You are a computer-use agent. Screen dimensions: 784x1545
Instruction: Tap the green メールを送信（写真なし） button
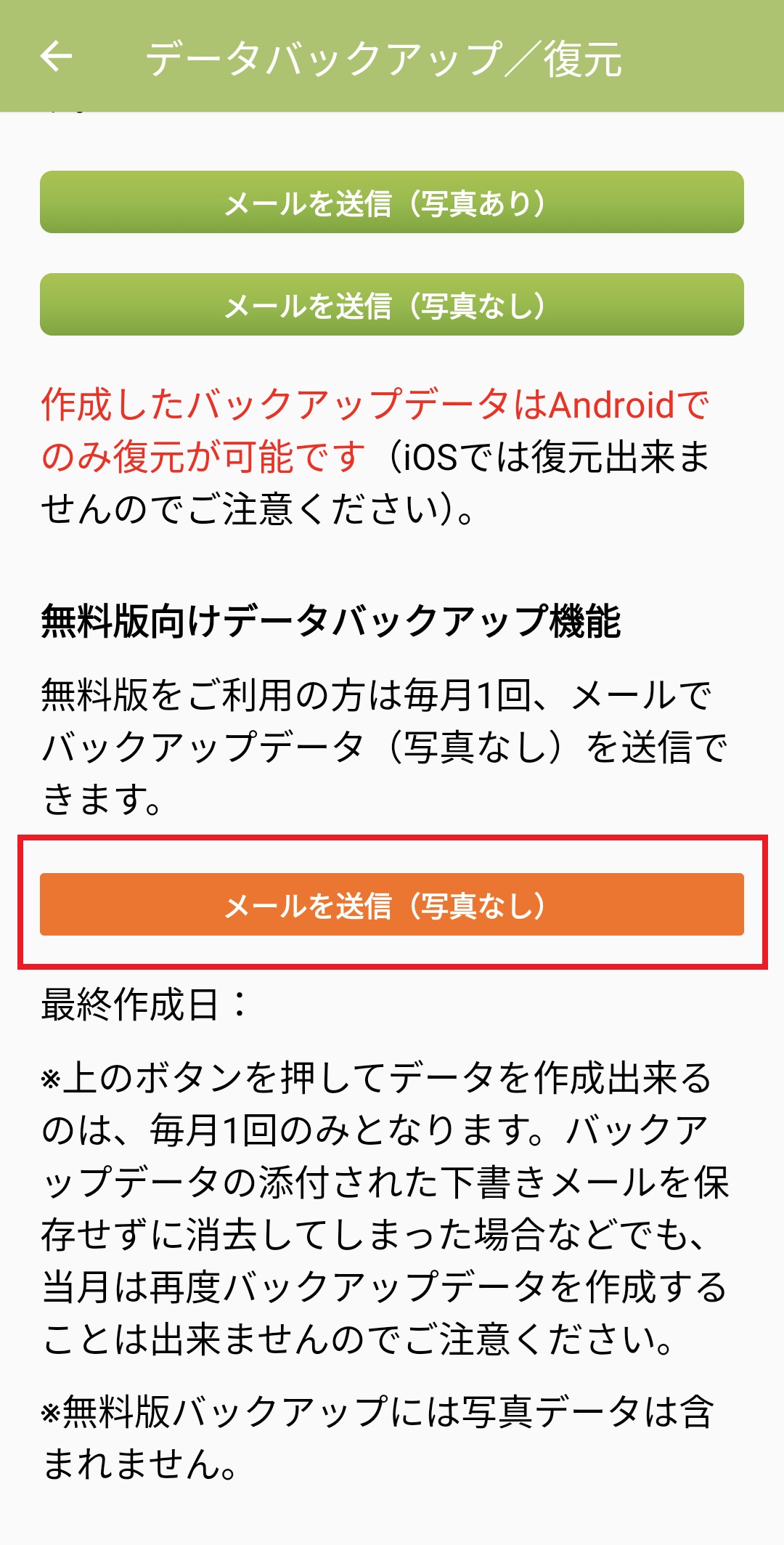(392, 305)
